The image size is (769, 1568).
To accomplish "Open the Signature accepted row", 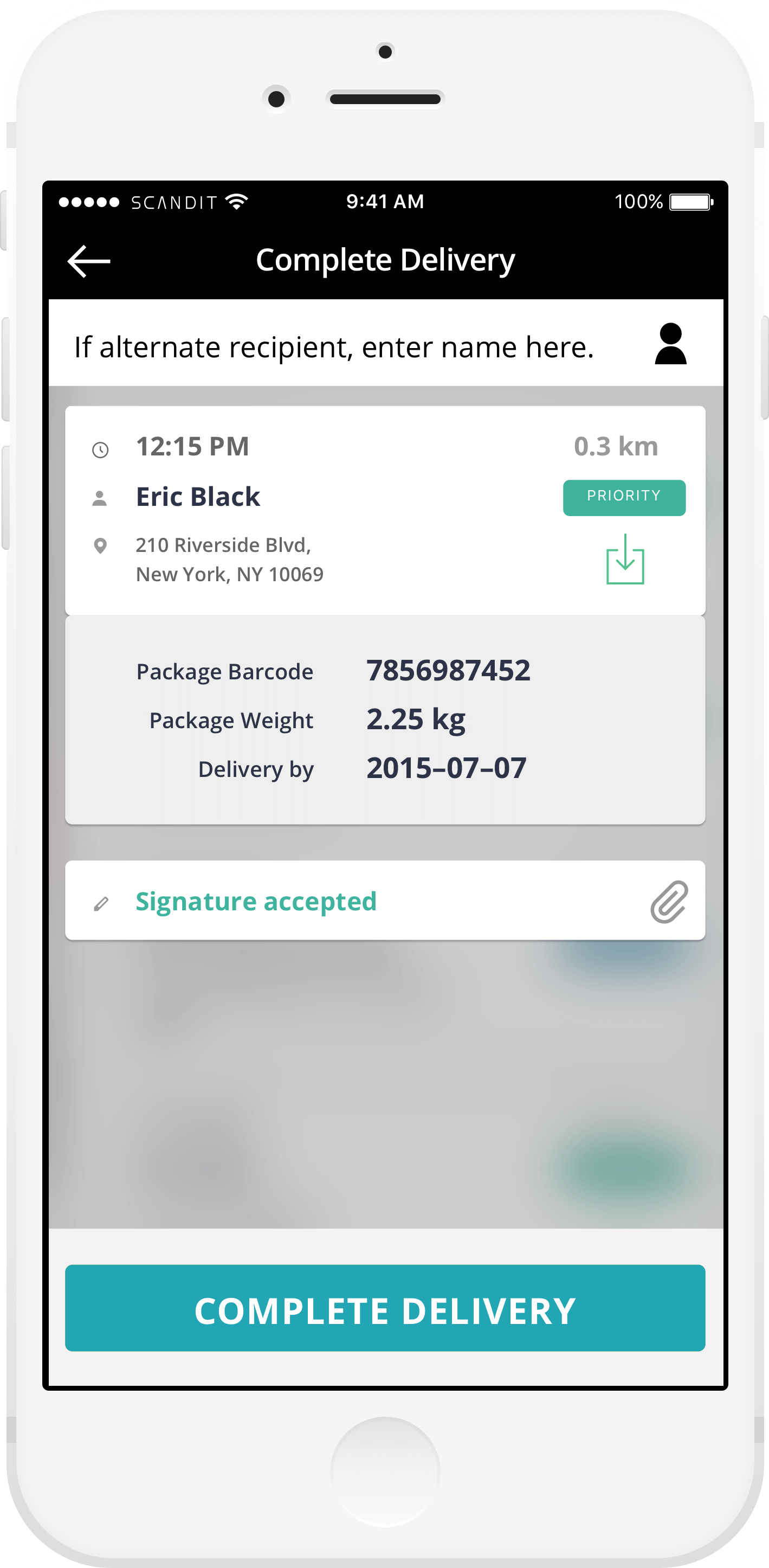I will (256, 902).
